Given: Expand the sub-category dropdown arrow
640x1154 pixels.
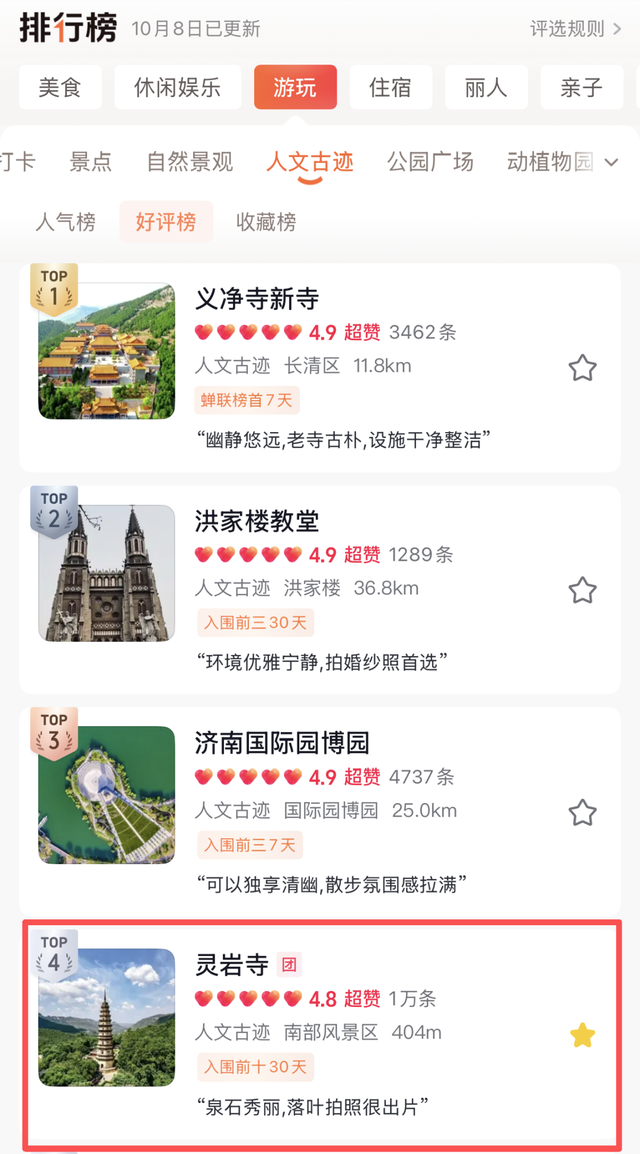Looking at the screenshot, I should [x=612, y=163].
